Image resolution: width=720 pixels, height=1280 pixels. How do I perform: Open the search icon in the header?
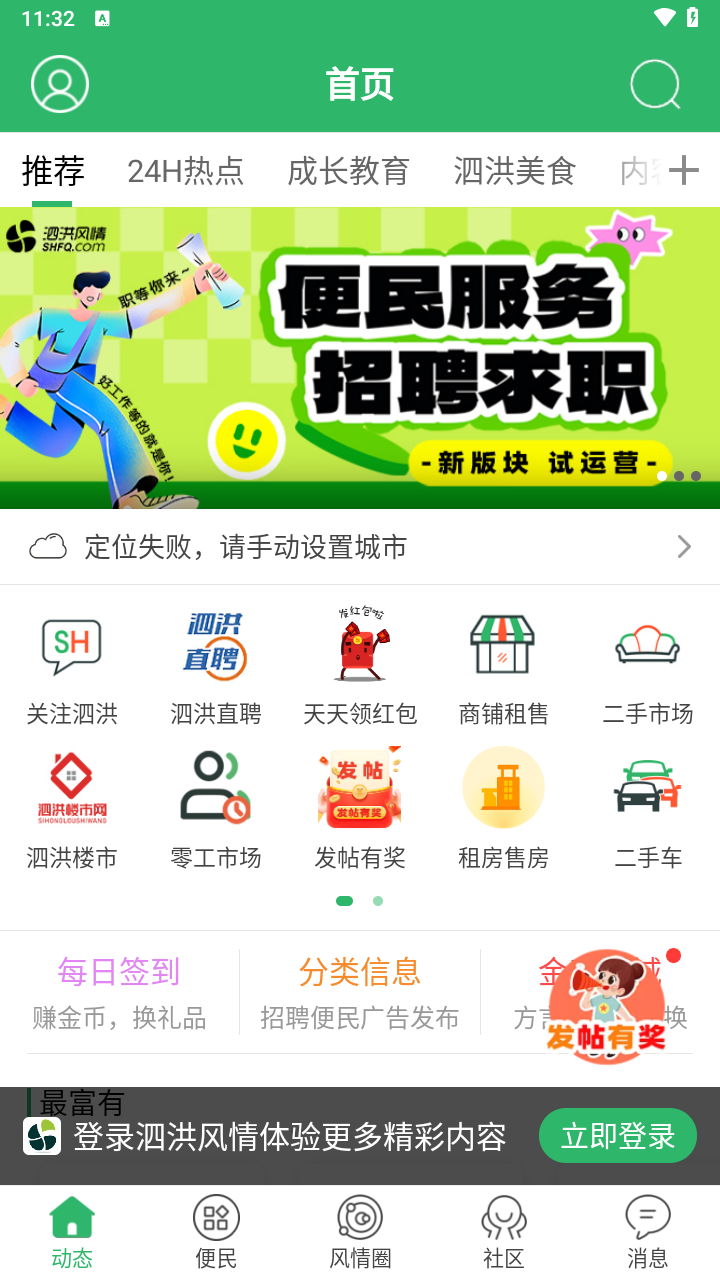[655, 85]
